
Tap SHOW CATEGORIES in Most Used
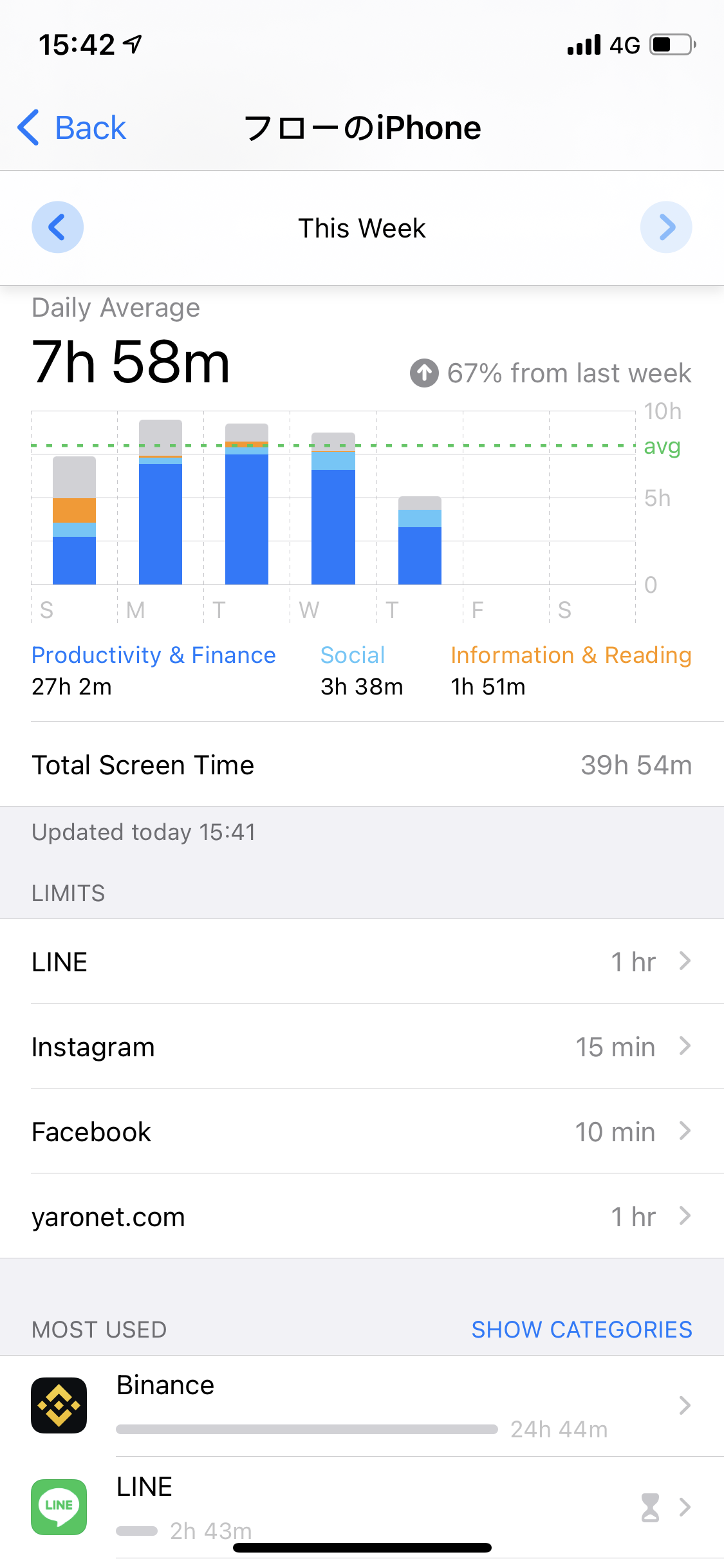pos(581,1329)
